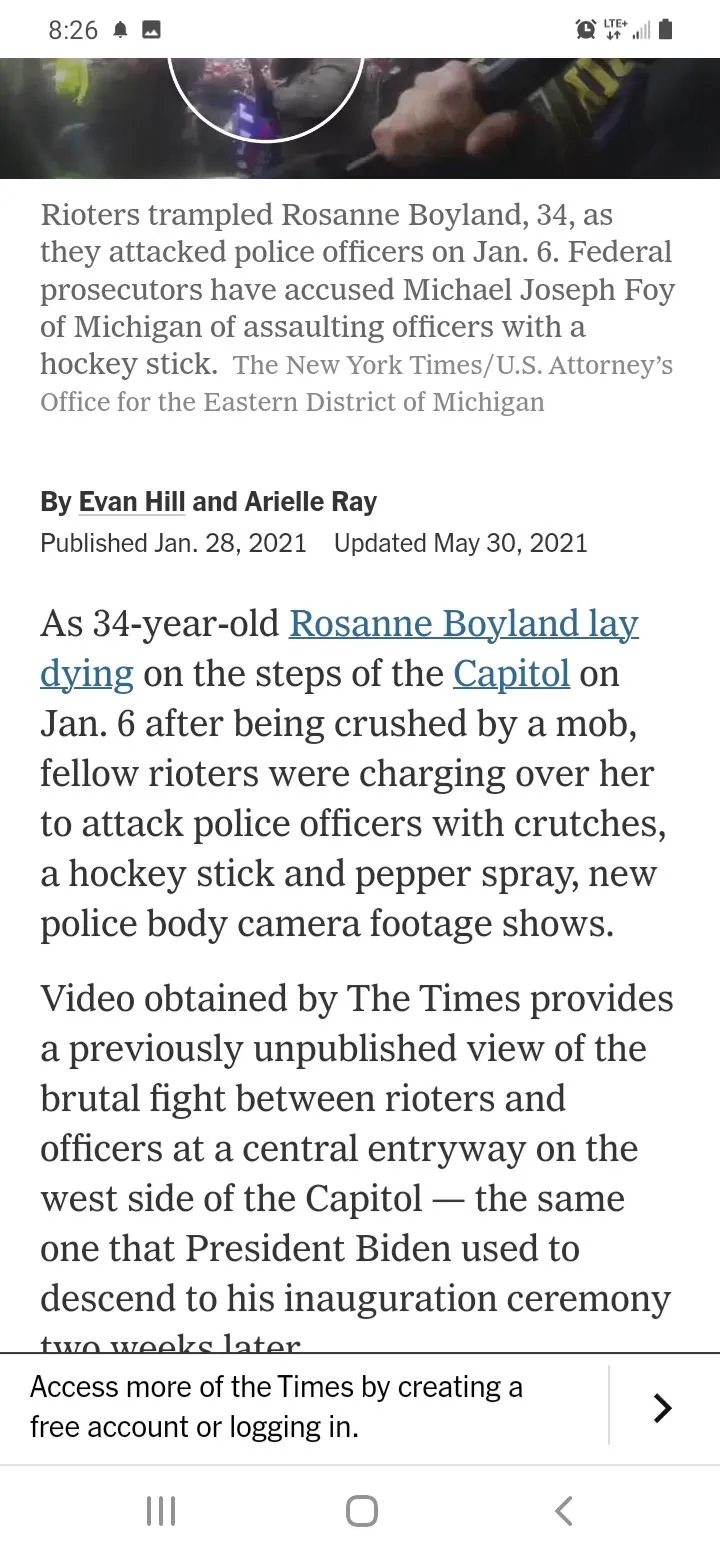Open the Capitol topic link
720x1560 pixels.
coord(511,674)
